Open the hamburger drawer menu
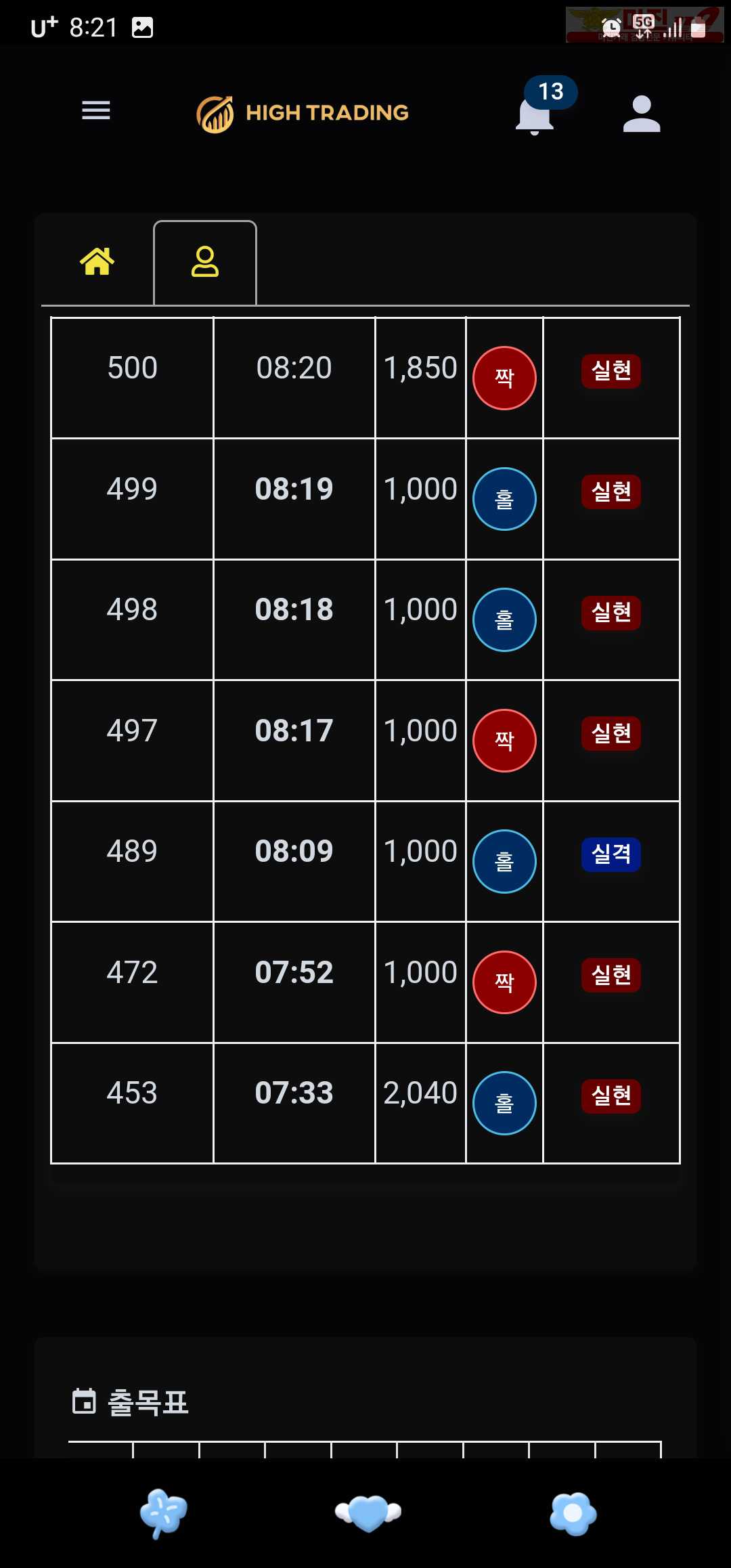The height and width of the screenshot is (1568, 731). [x=96, y=110]
